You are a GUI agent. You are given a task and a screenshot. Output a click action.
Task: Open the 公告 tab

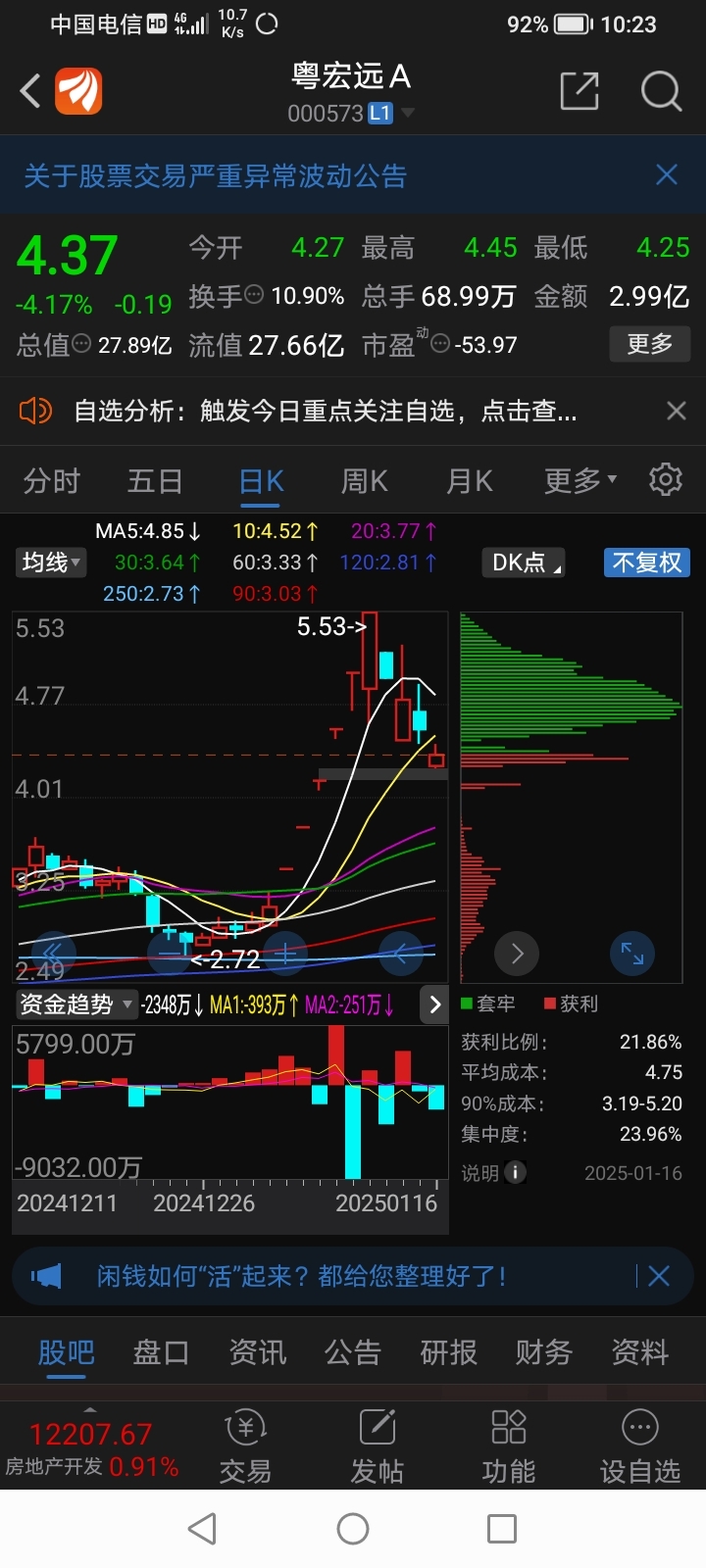pos(353,1352)
